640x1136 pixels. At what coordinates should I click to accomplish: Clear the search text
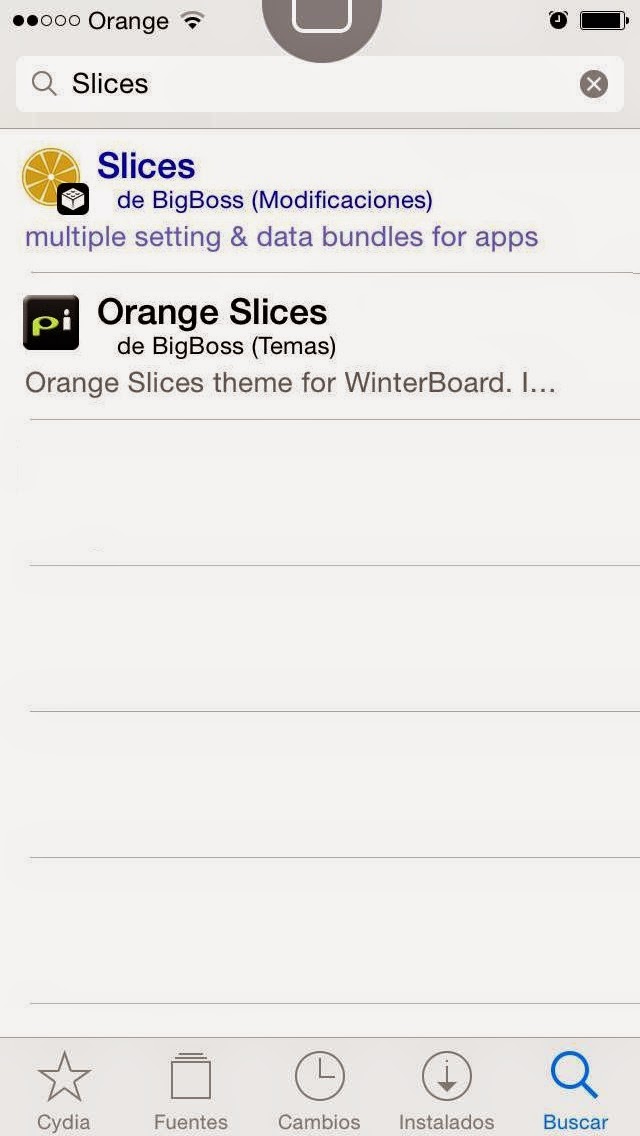pos(594,84)
